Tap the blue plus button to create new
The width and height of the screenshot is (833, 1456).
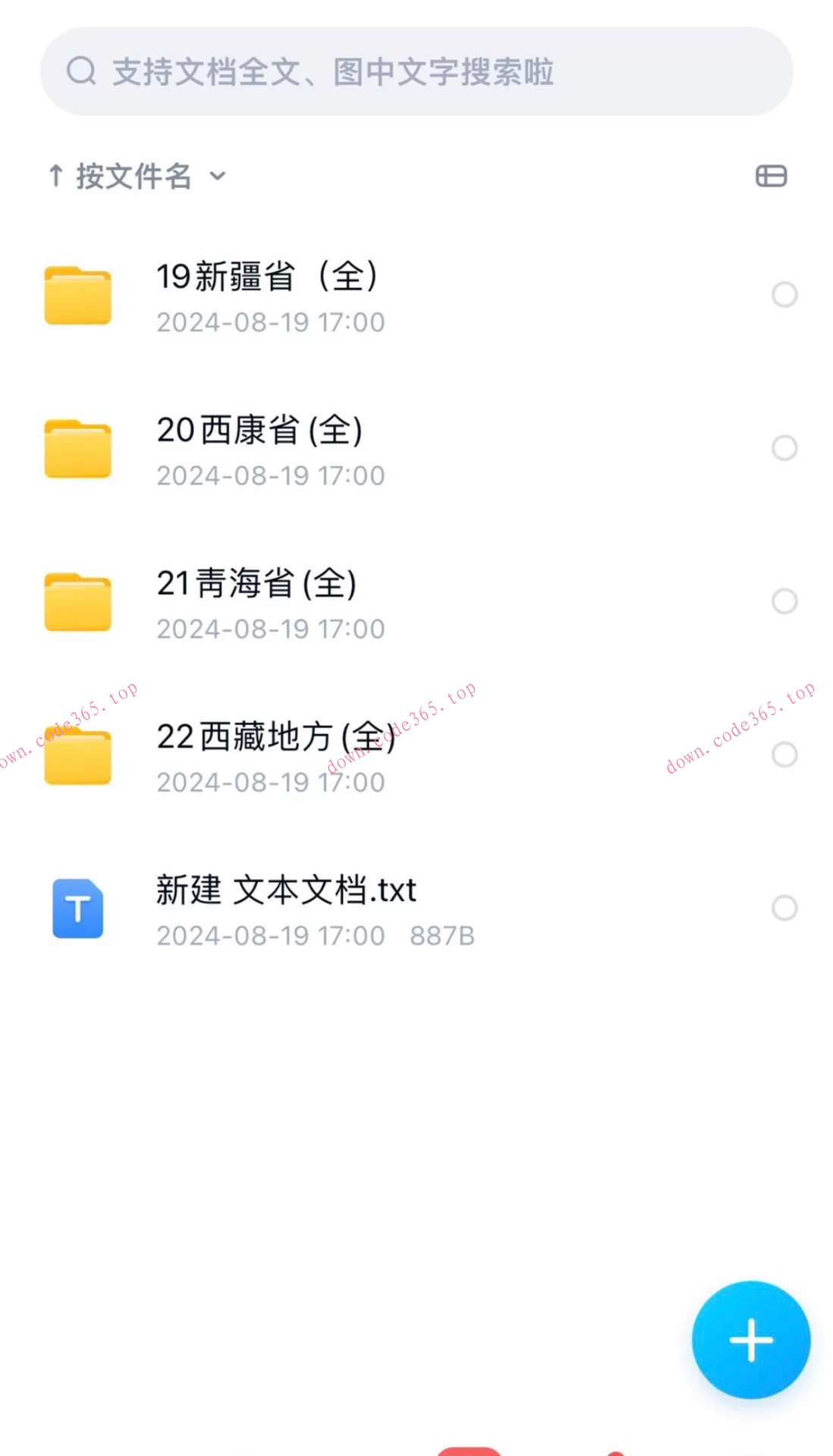750,1339
